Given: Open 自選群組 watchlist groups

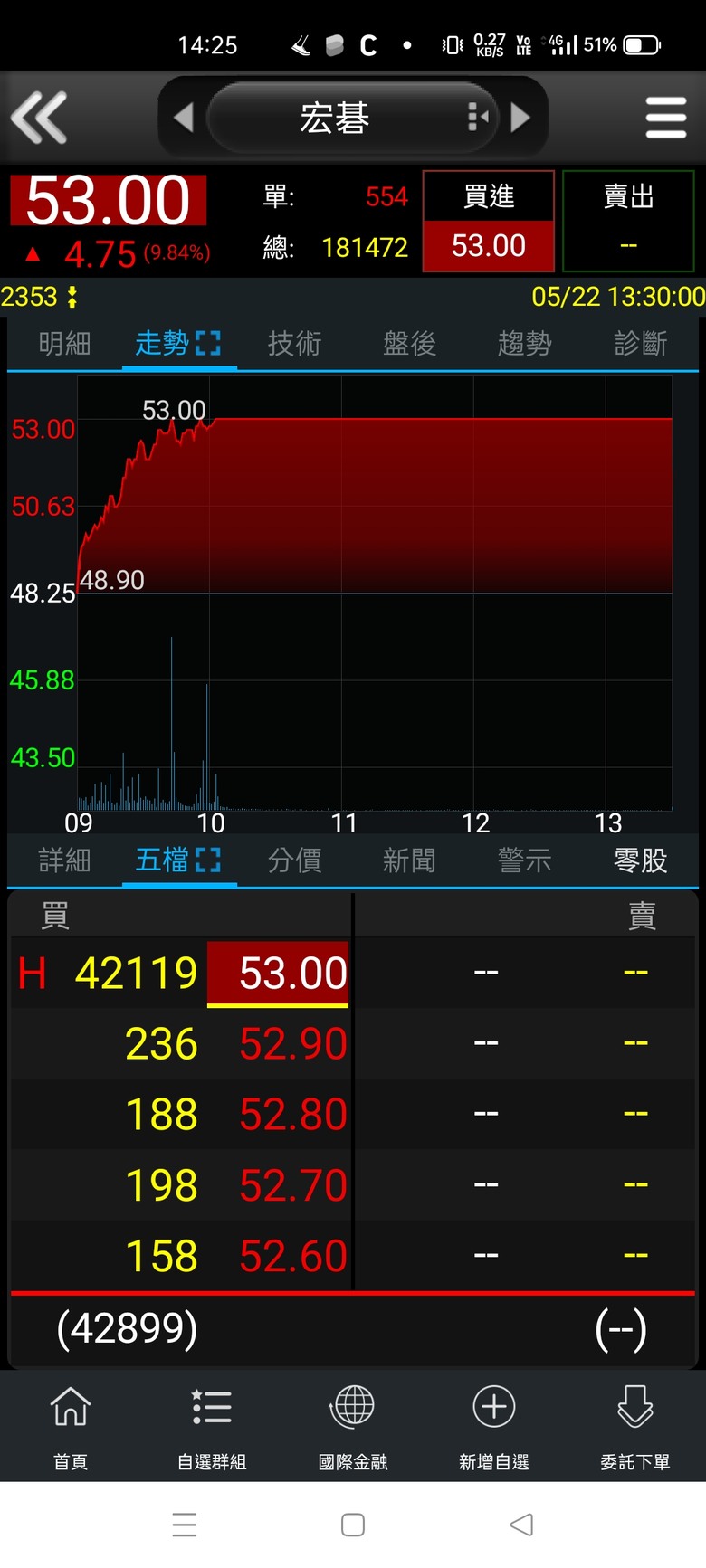Looking at the screenshot, I should pos(212,1426).
